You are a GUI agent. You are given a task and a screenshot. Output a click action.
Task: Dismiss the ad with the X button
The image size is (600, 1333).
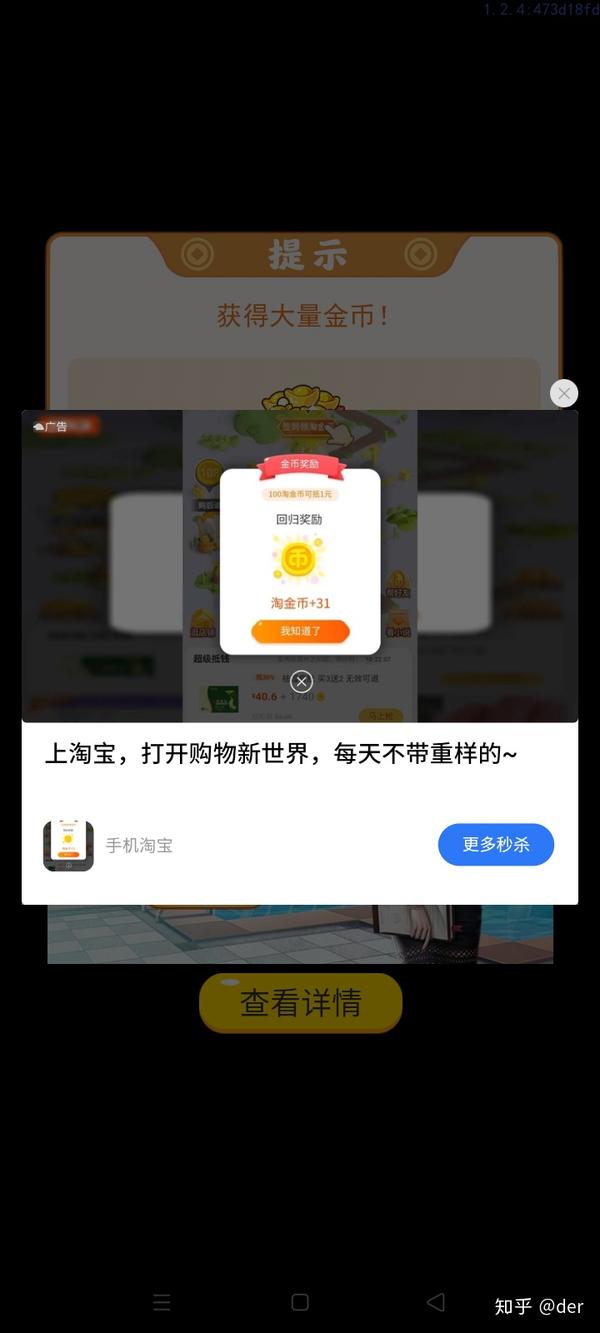click(564, 393)
